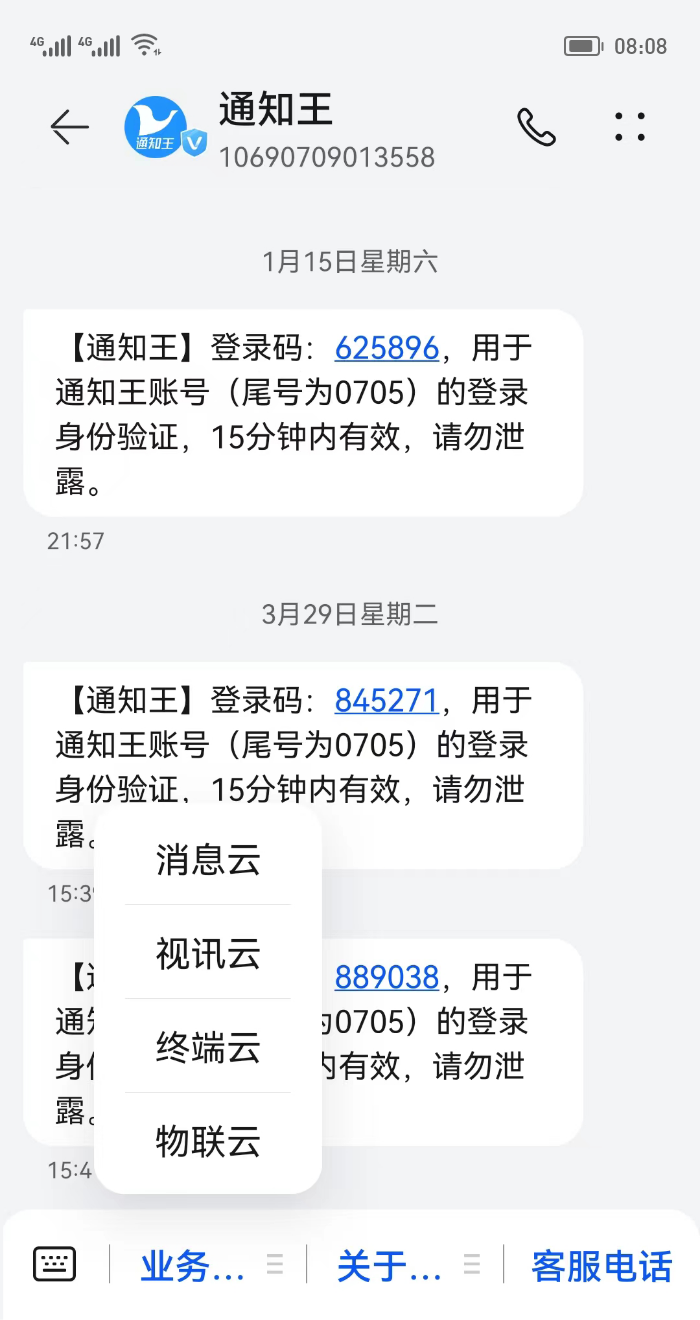Call the 通知王 service number
Screen dimensions: 700x1320
(x=536, y=127)
